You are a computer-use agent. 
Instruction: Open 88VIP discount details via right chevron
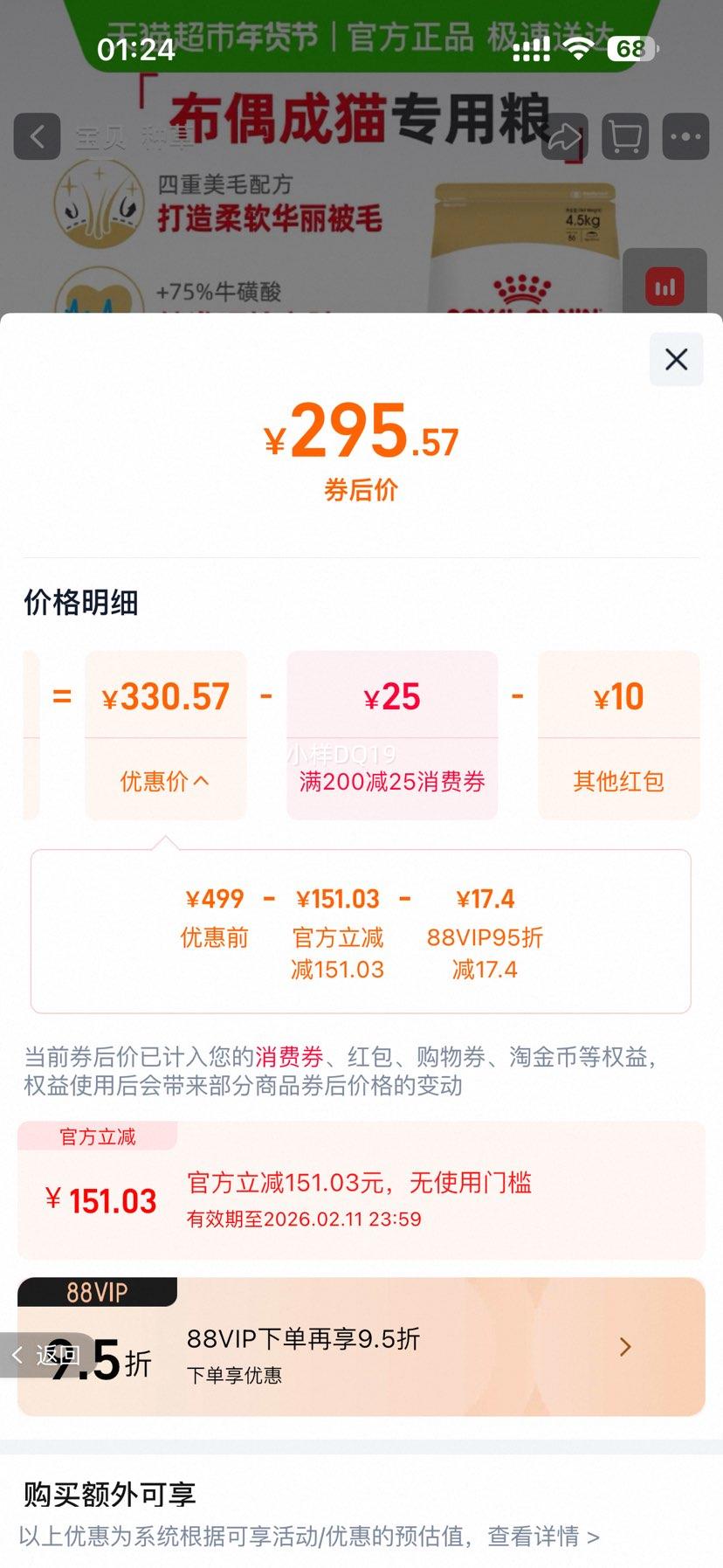pyautogui.click(x=625, y=1347)
